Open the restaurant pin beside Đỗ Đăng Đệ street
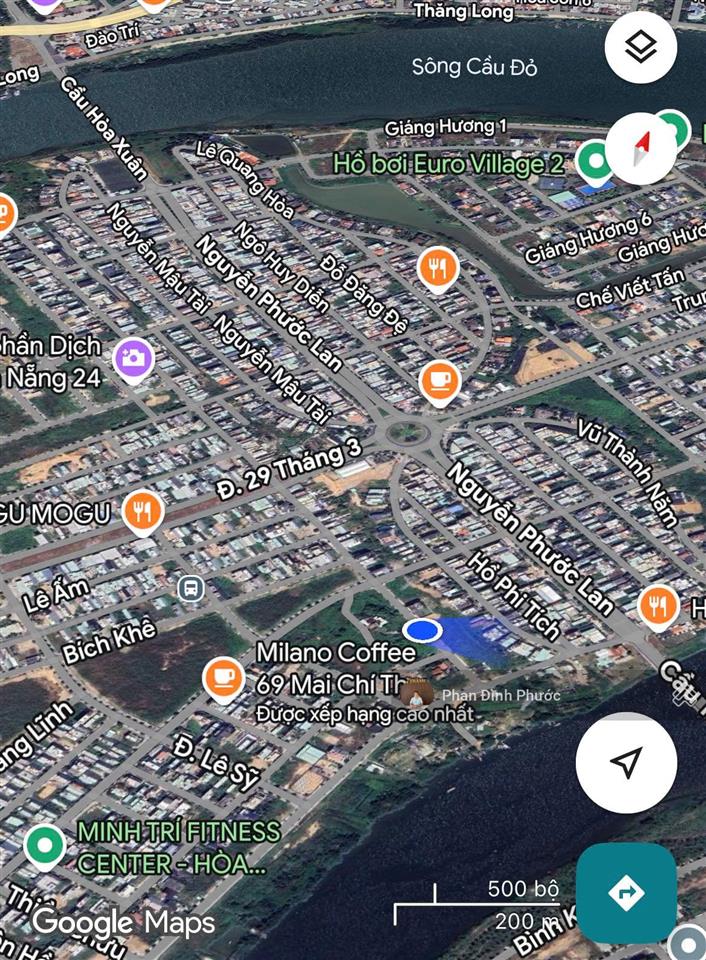The image size is (706, 960). tap(438, 267)
